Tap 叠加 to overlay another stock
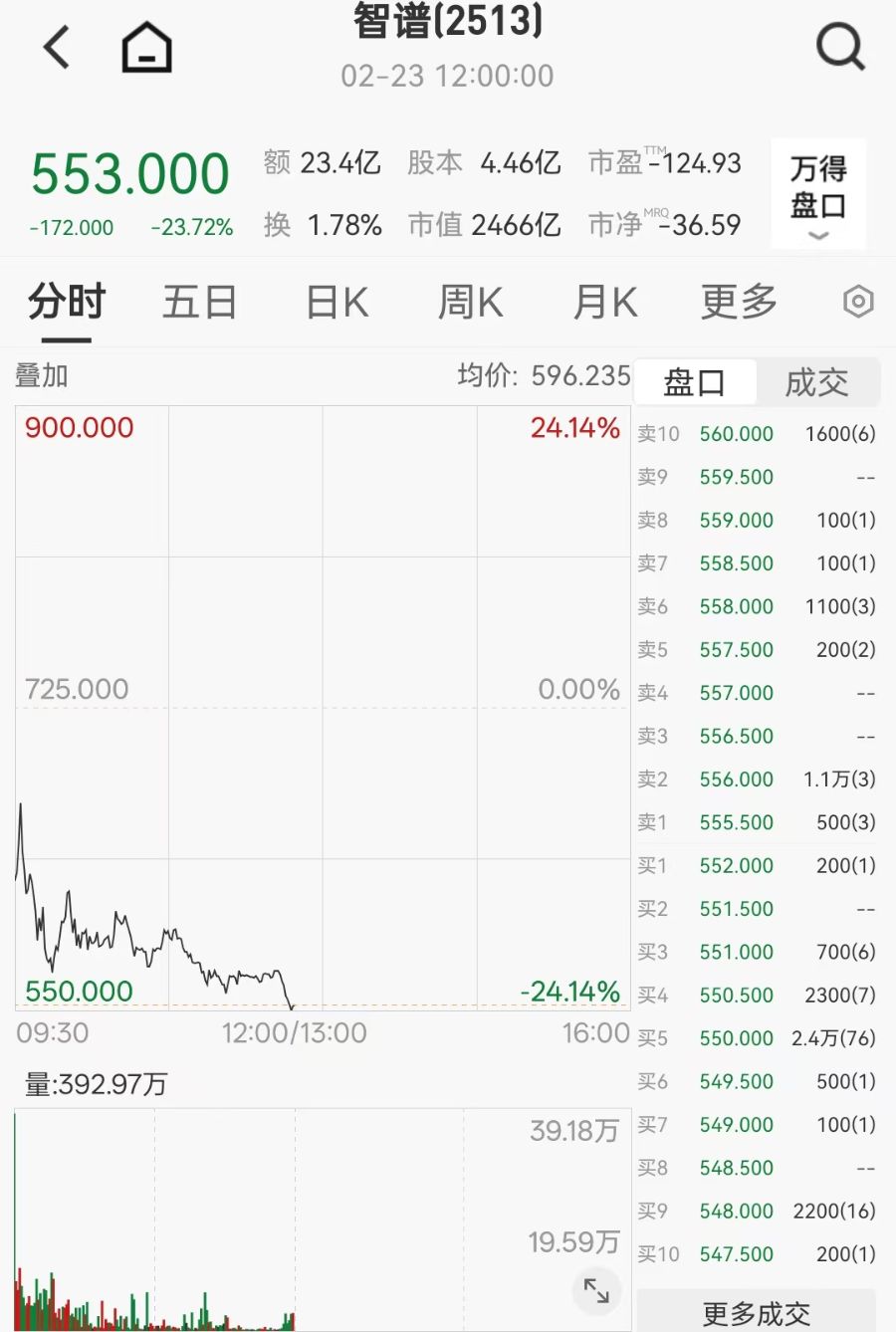This screenshot has height=1332, width=896. pos(42,376)
